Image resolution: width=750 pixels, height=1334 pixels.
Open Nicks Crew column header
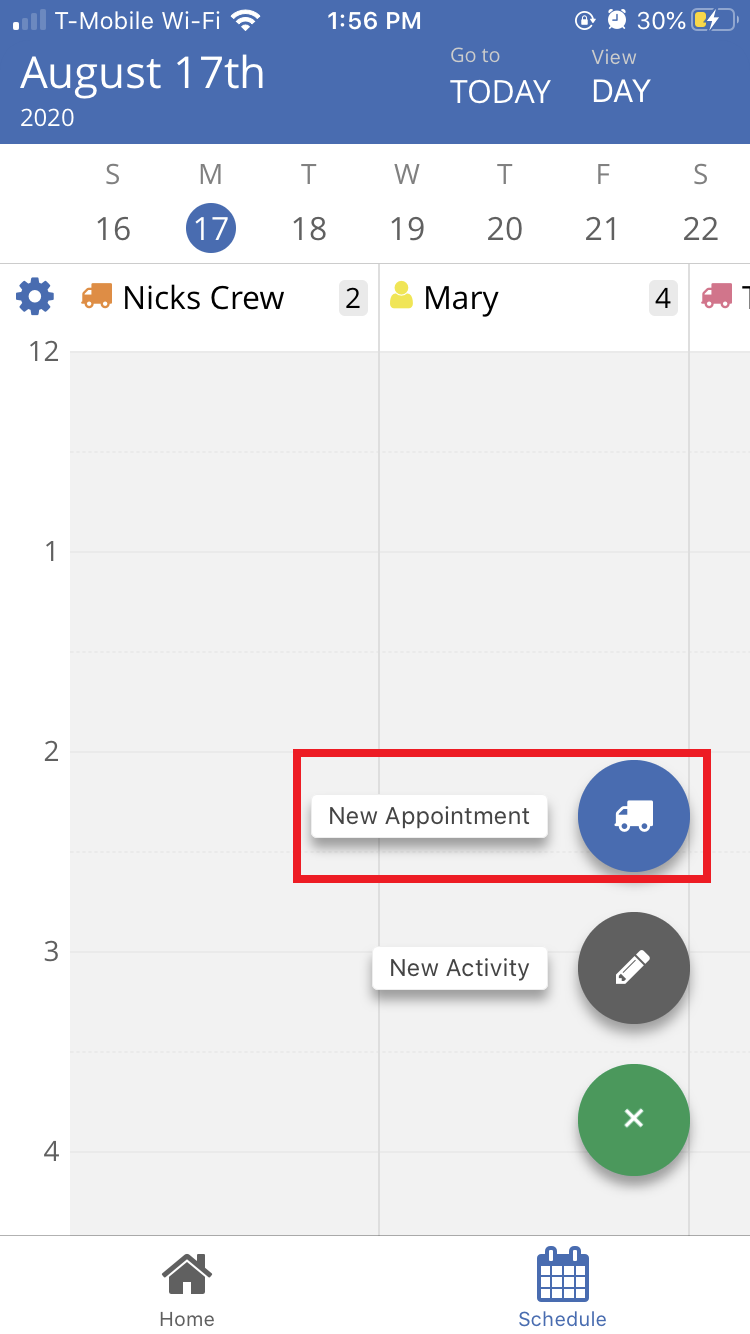pos(203,298)
